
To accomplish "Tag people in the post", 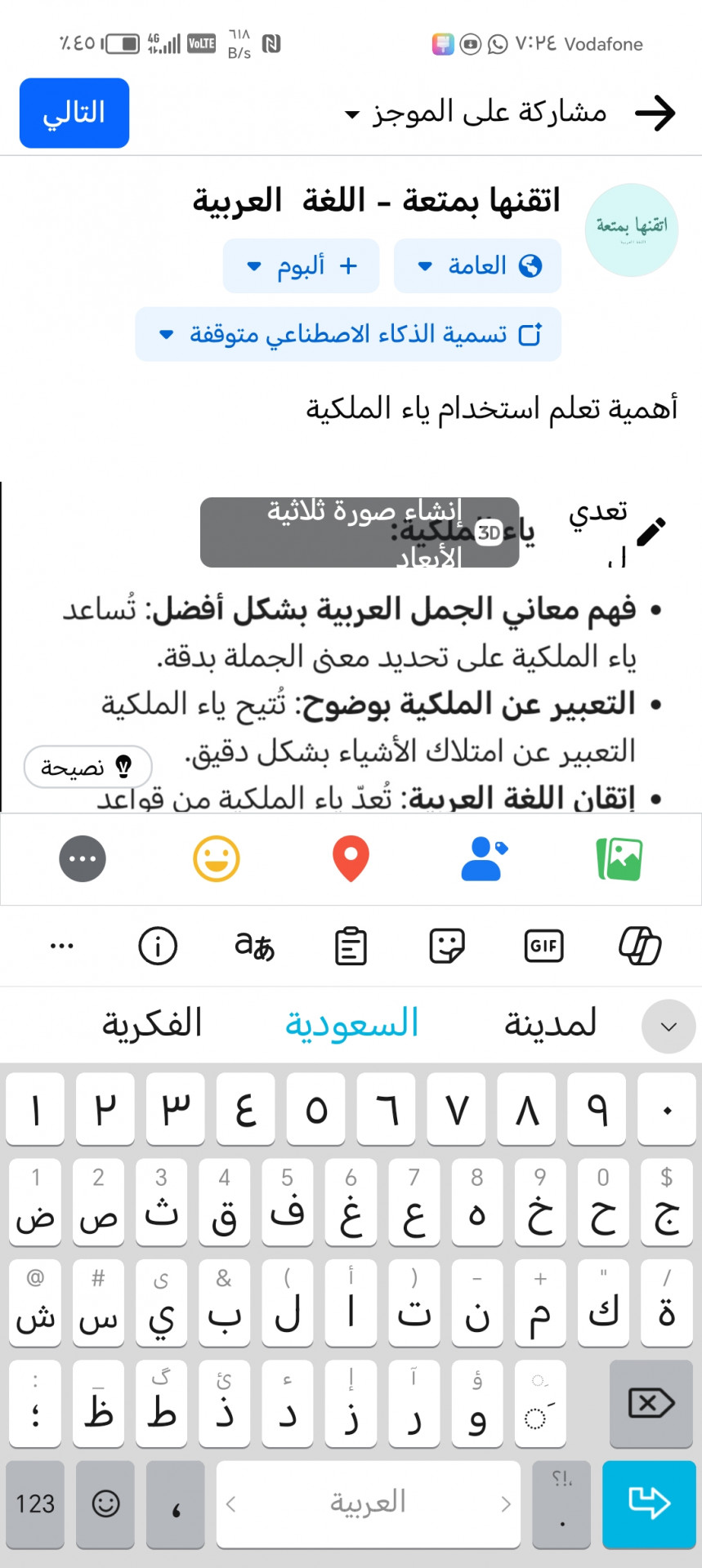I will tap(483, 859).
